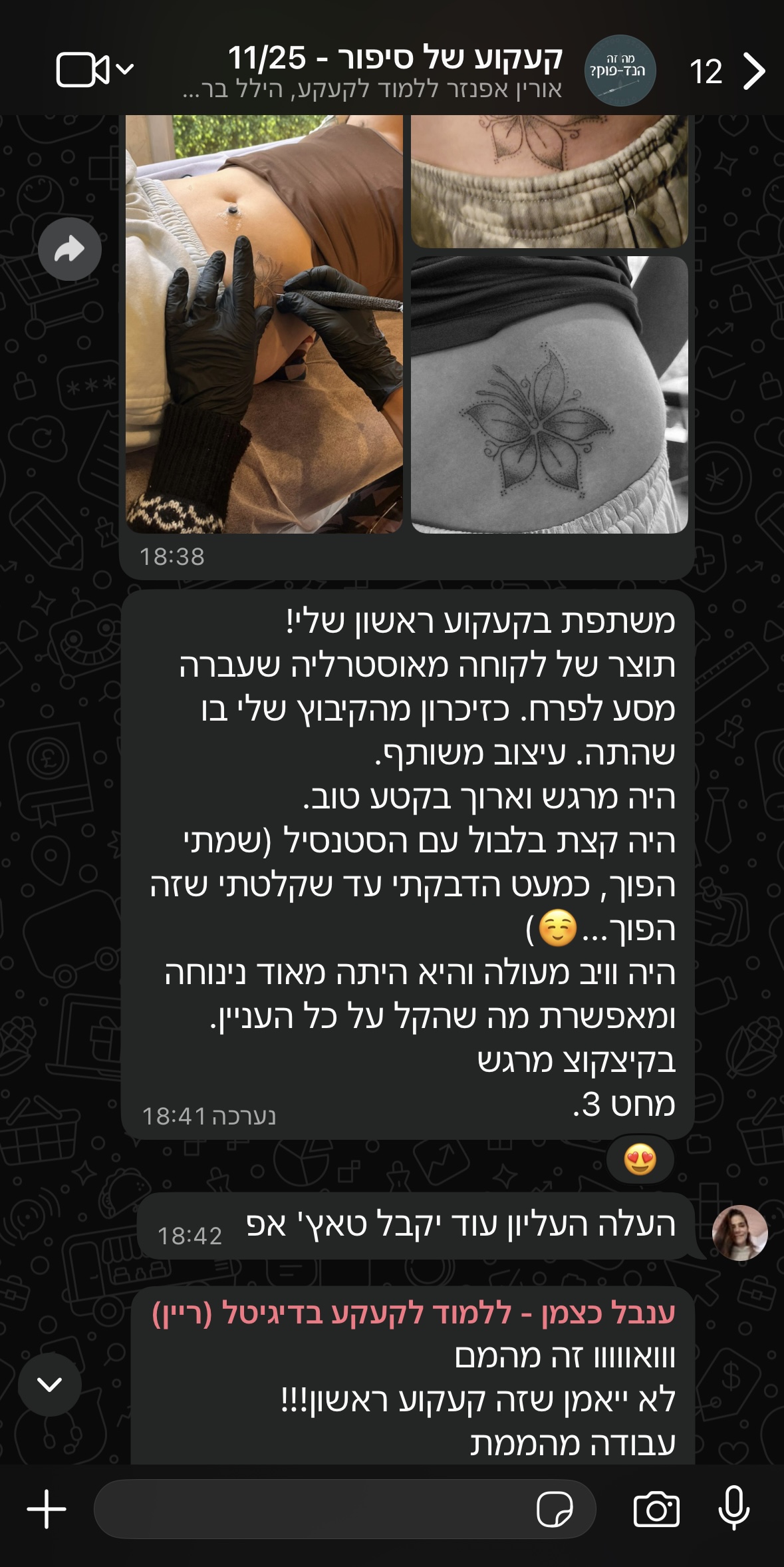Launch the camera to take a photo
The height and width of the screenshot is (1567, 784).
656,1509
